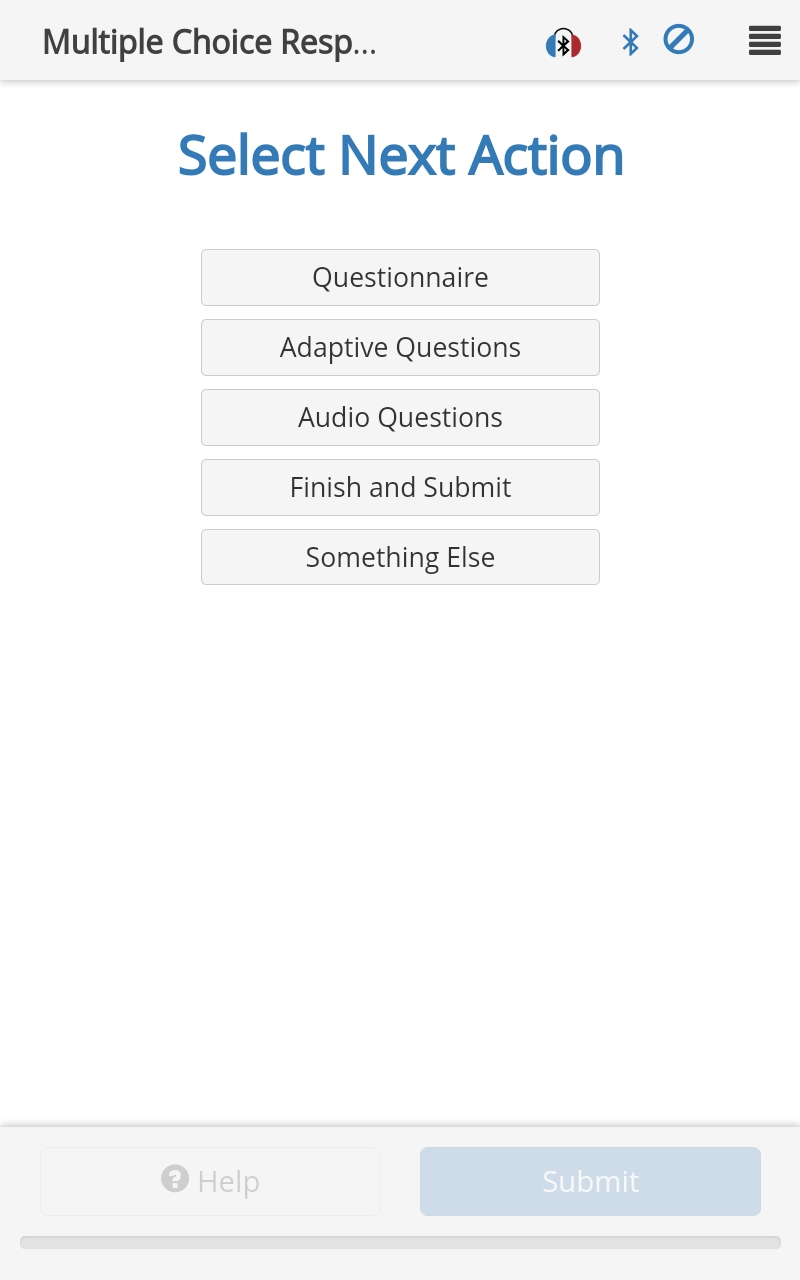Open Help

[x=210, y=1181]
